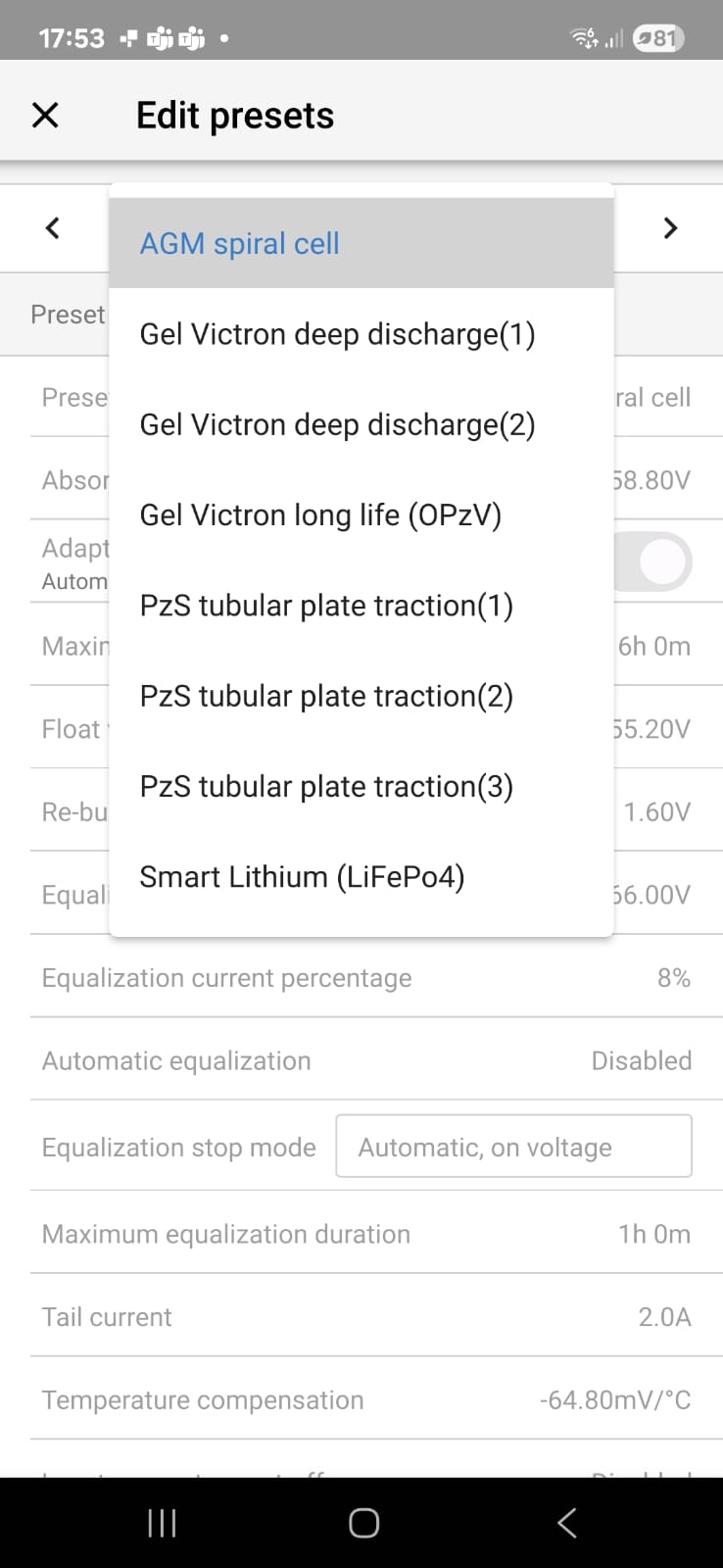The image size is (723, 1568).
Task: Tap the system back button
Action: coord(566,1522)
